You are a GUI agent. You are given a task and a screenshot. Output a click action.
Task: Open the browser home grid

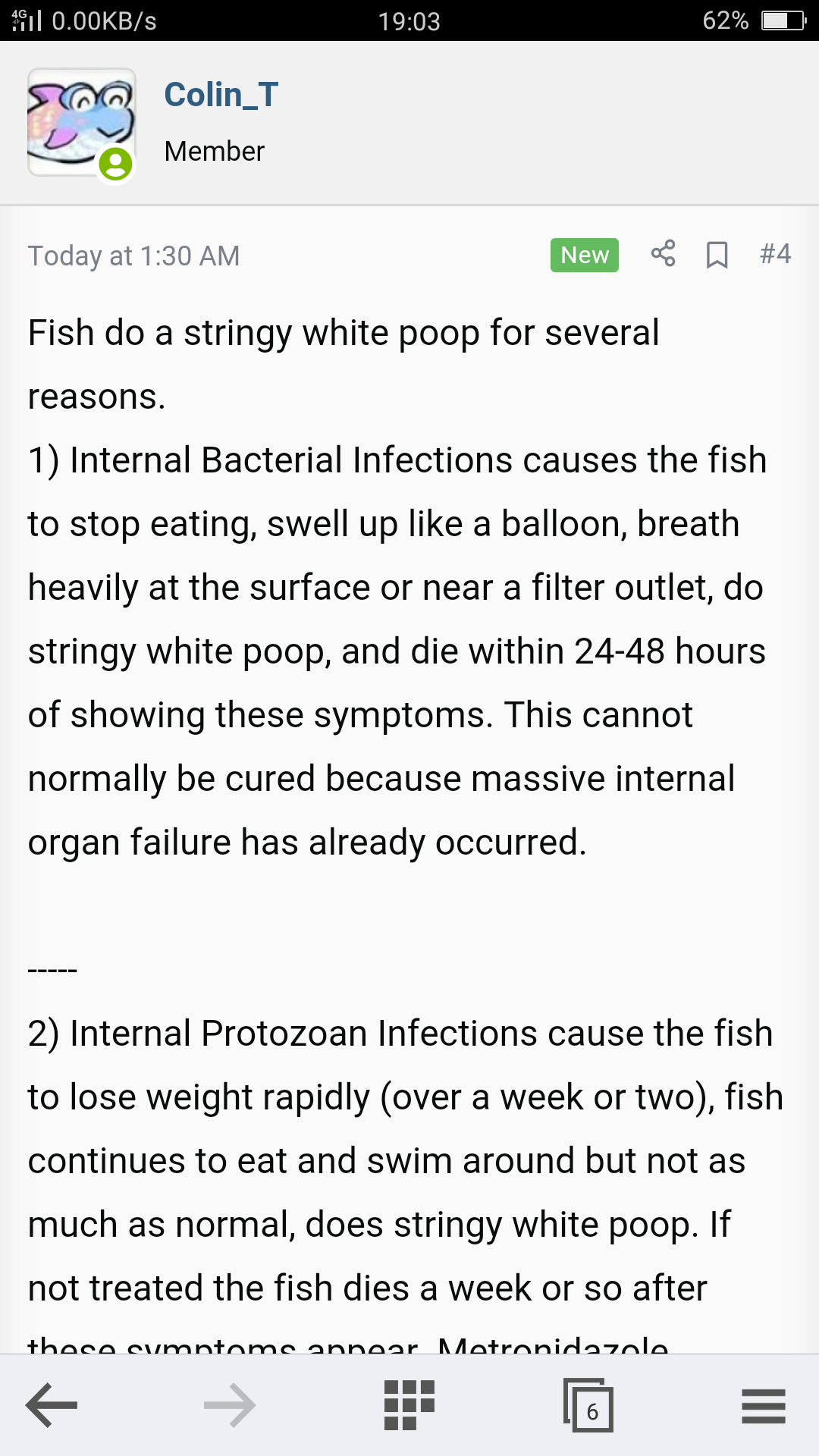click(409, 1405)
